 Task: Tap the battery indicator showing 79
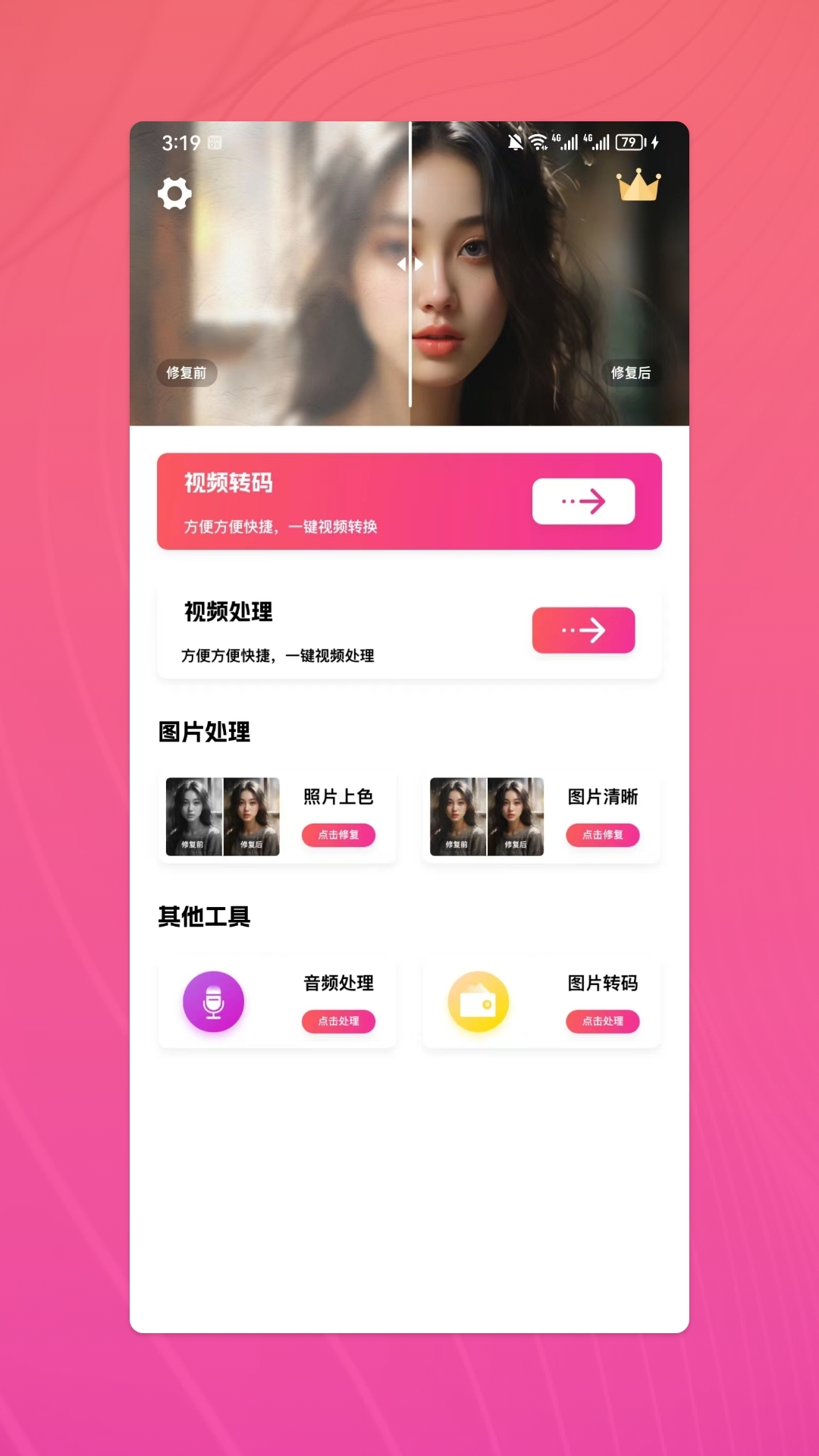click(627, 143)
